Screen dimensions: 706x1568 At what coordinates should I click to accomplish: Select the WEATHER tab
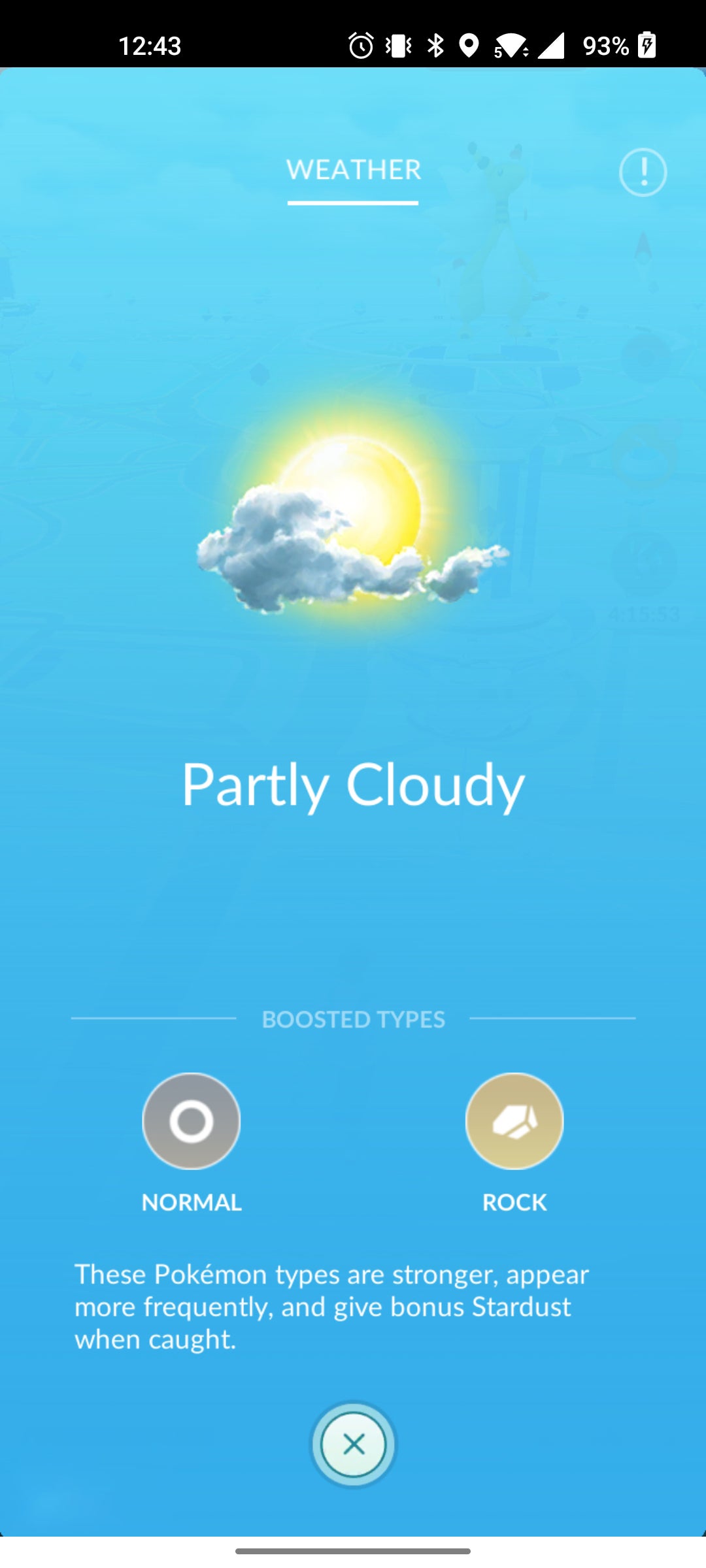[x=353, y=170]
